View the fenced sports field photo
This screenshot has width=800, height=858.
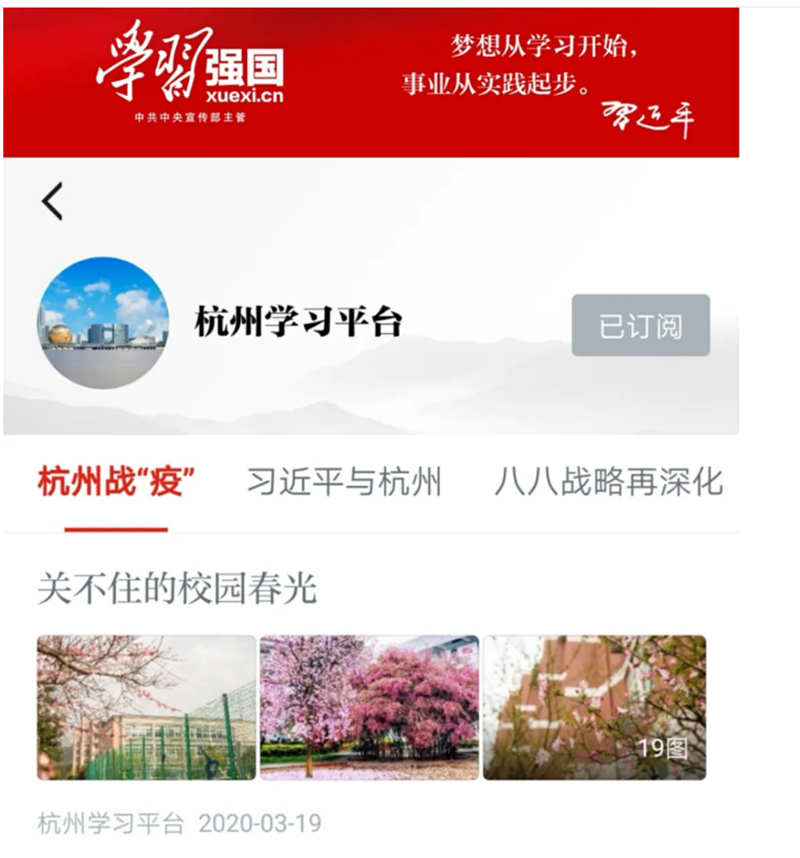pos(147,707)
